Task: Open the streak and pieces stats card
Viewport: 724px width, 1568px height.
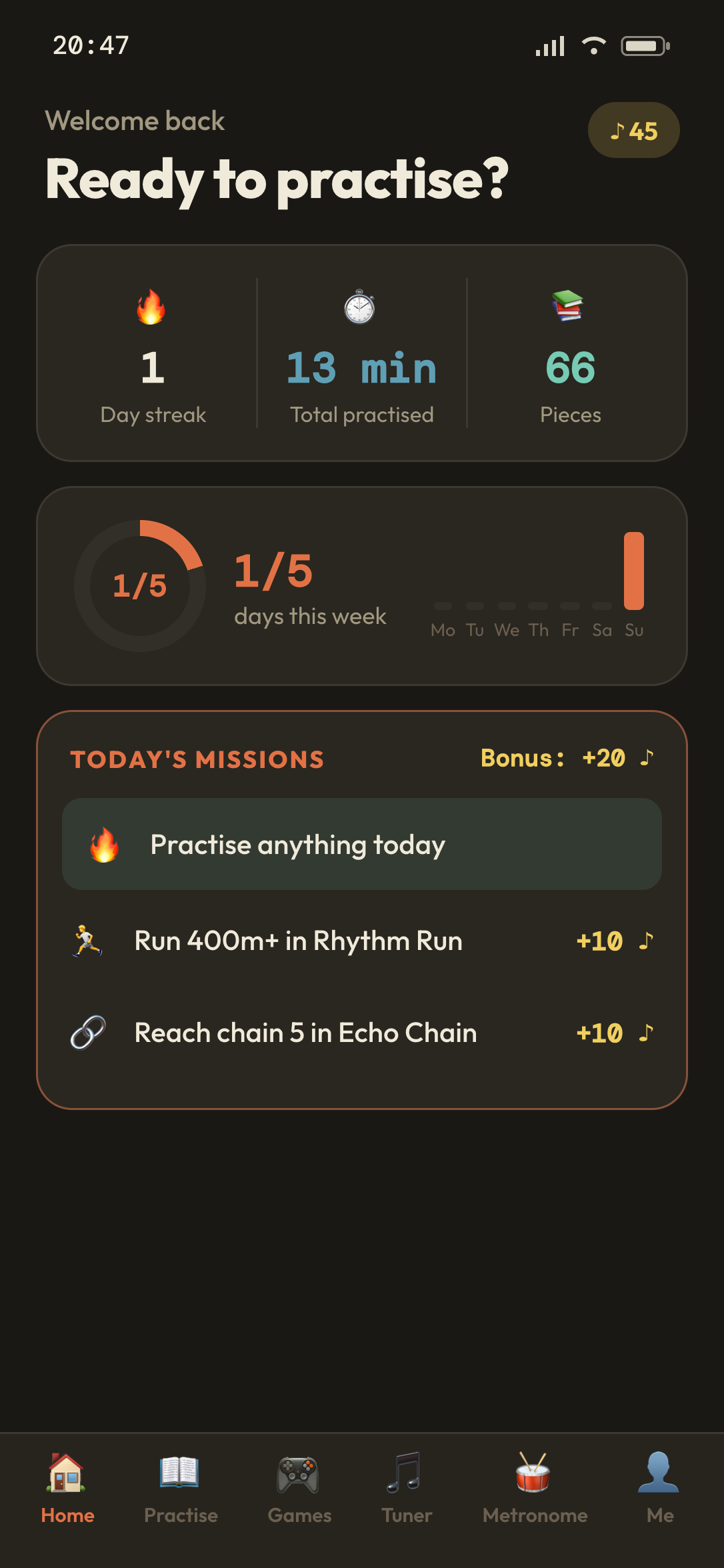Action: tap(362, 353)
